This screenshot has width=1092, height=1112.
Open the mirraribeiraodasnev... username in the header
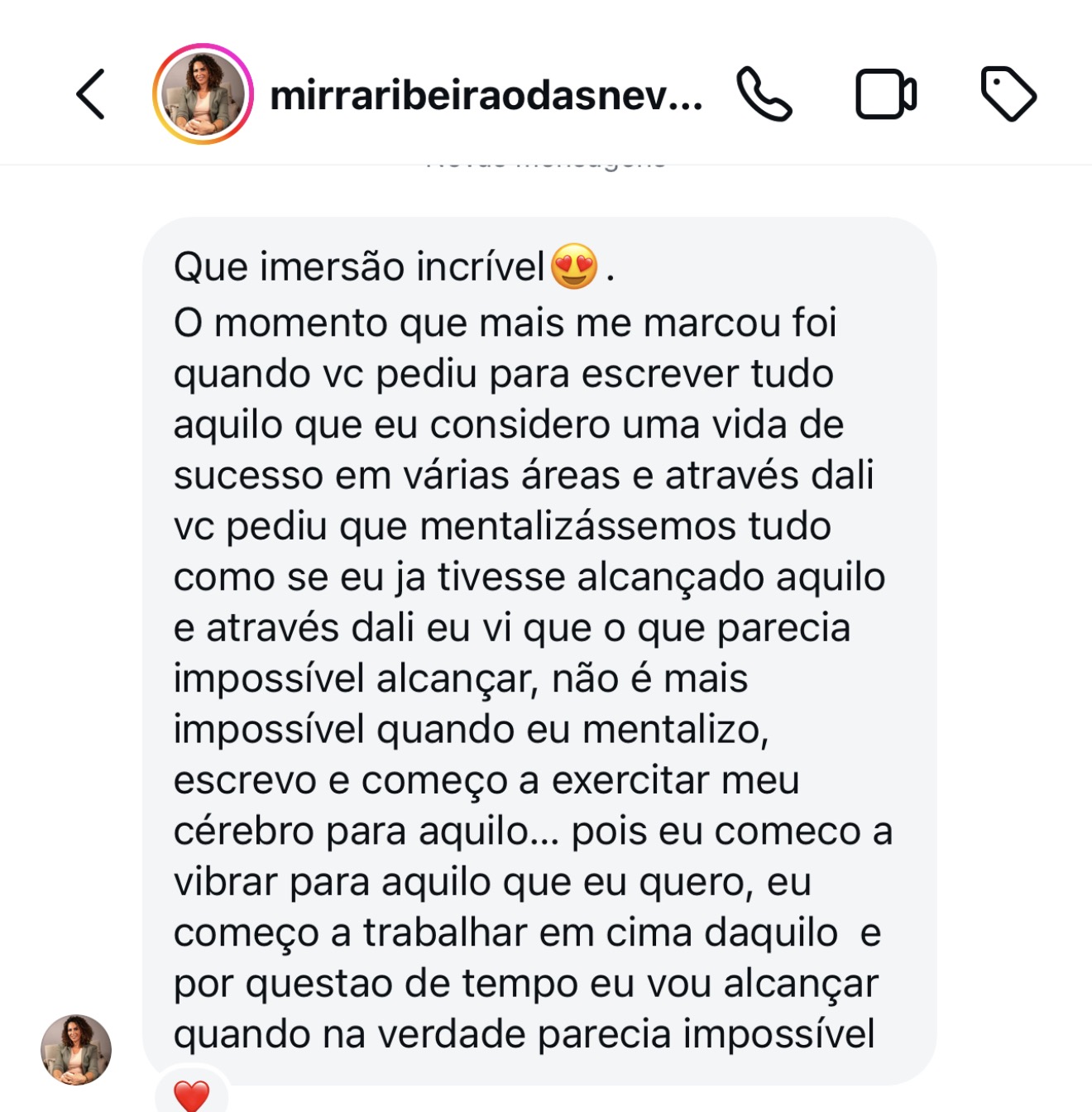click(486, 96)
